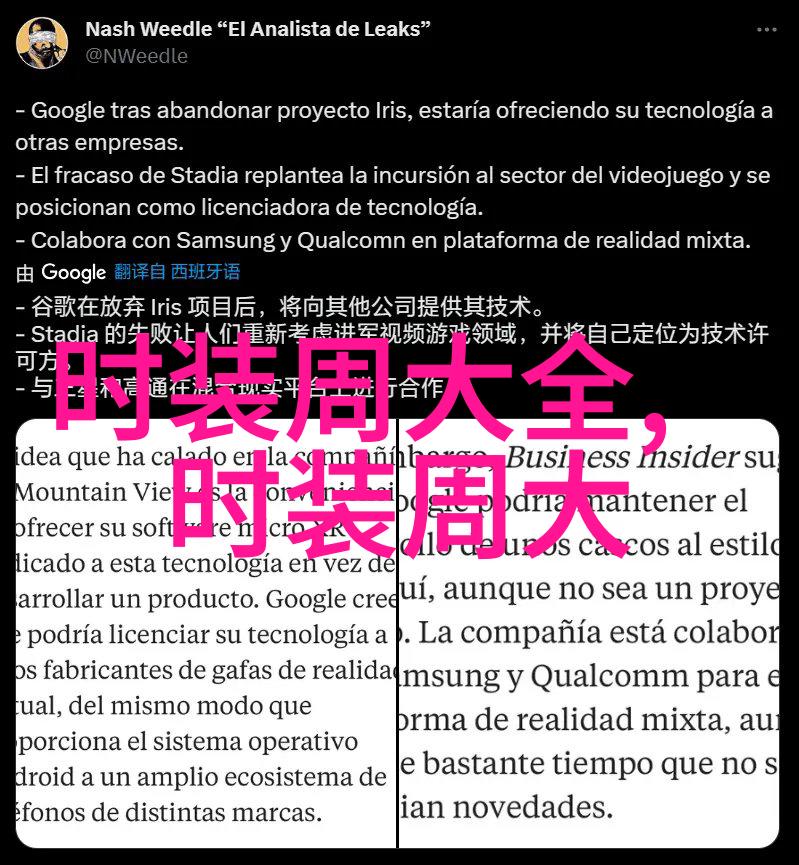Tap the Google translated-from-Spanish link
The width and height of the screenshot is (799, 865).
177,271
